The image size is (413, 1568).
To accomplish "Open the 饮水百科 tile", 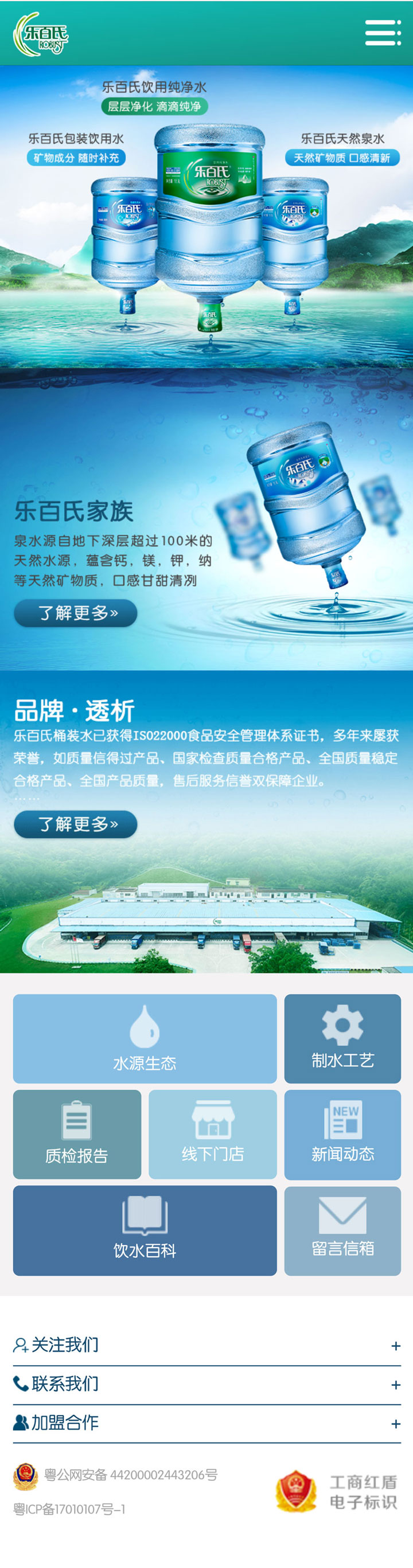I will 145,1230.
